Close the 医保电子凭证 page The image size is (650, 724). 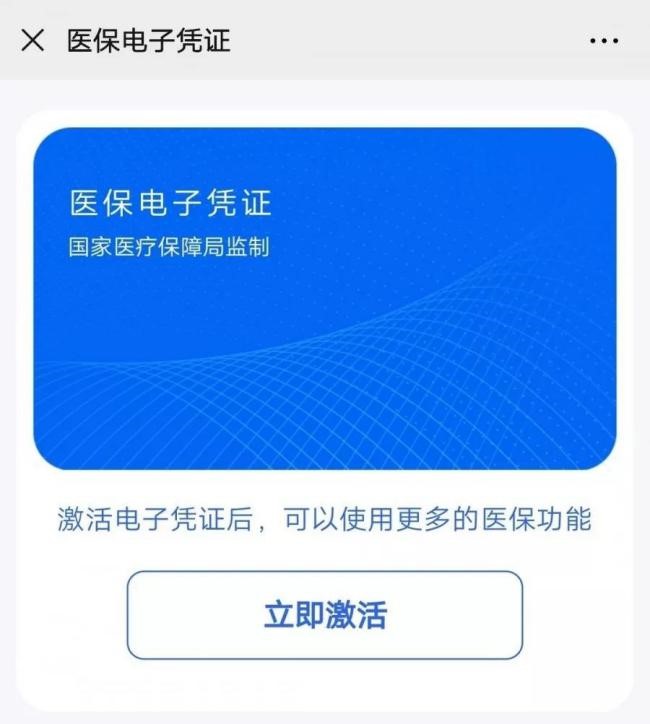pos(33,40)
